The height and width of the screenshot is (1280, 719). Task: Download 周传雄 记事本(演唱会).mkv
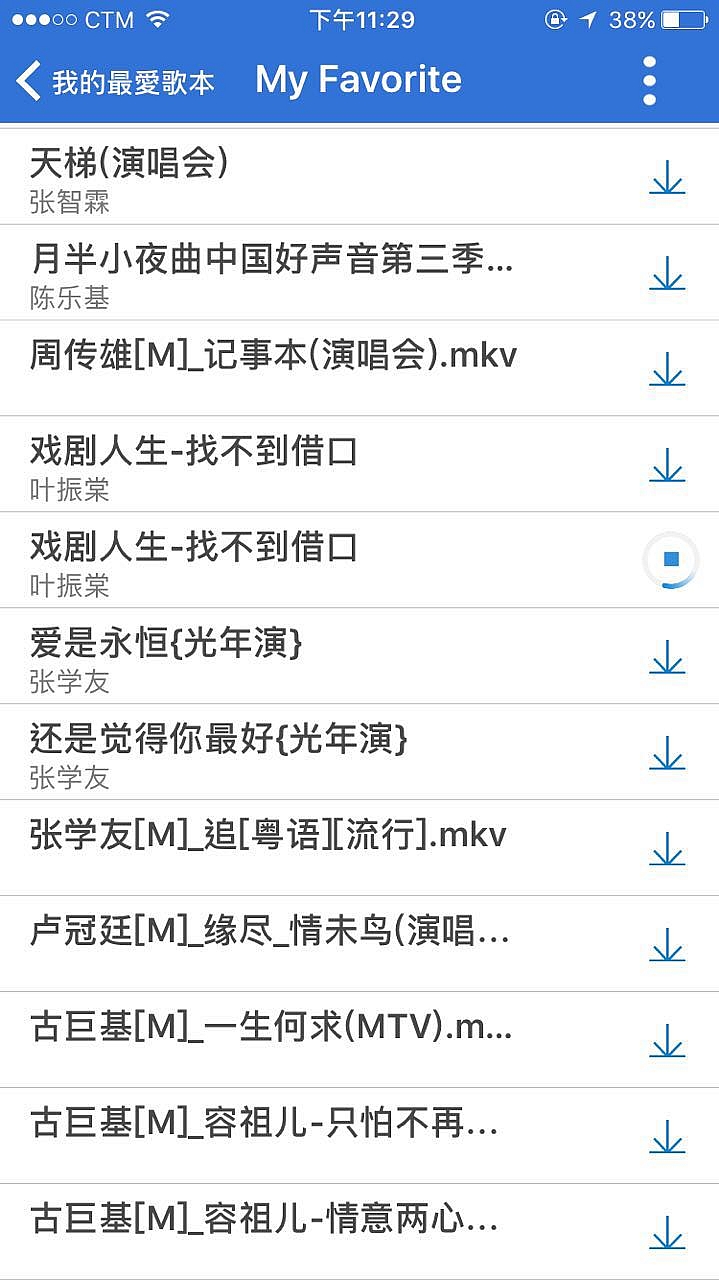click(667, 369)
